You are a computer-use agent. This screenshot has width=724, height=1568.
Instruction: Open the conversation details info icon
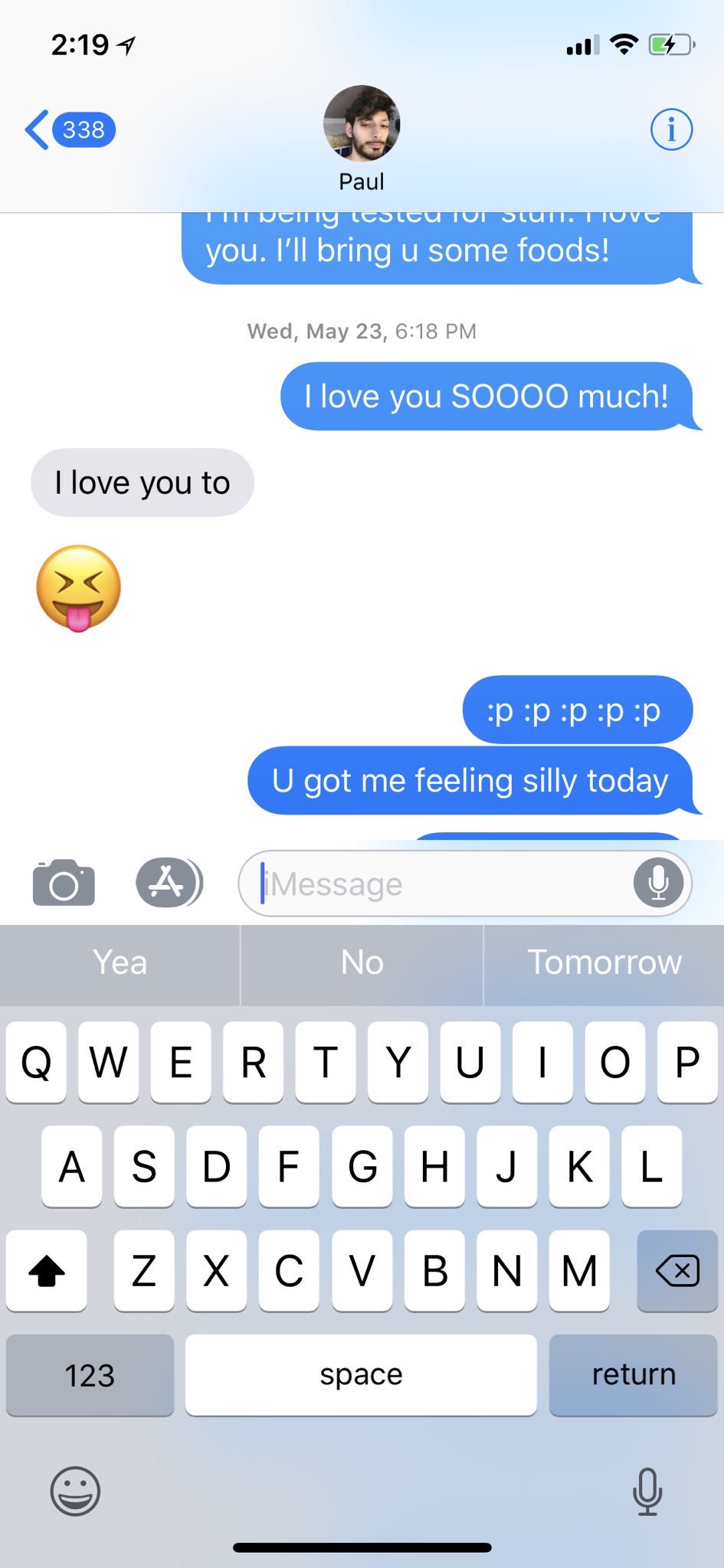coord(671,129)
